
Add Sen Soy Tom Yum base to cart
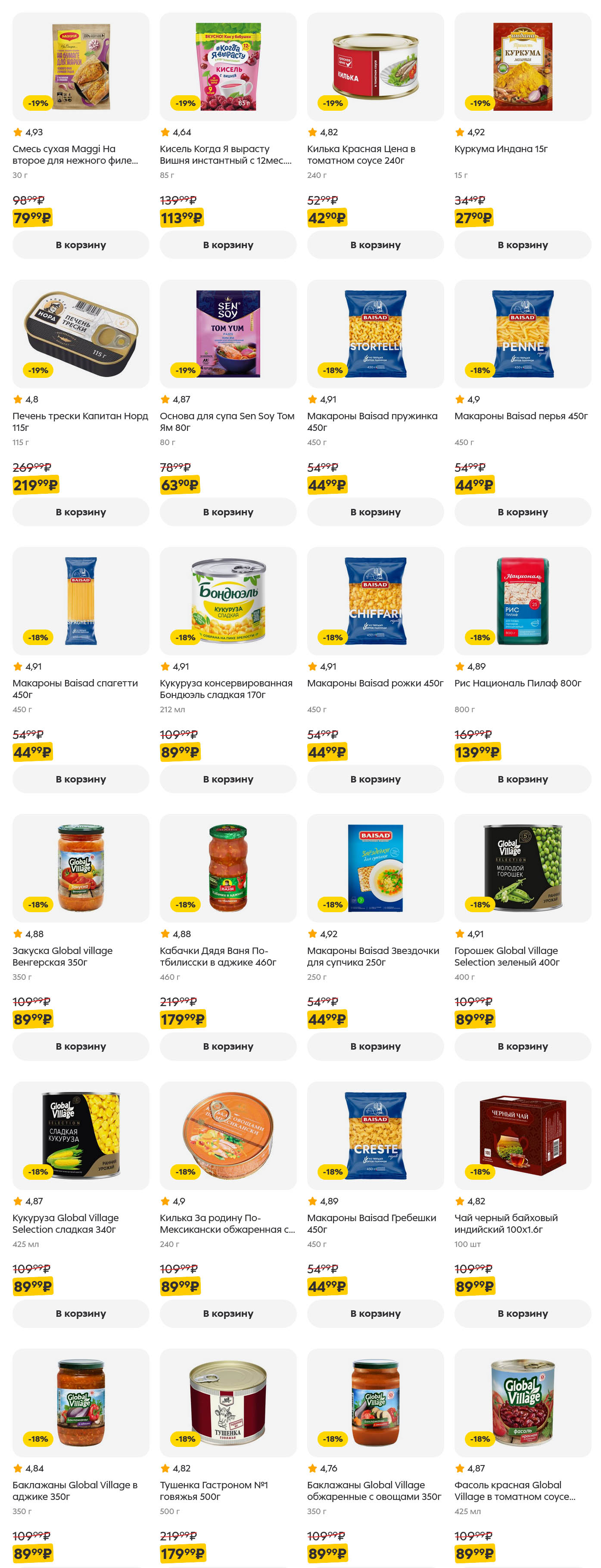pyautogui.click(x=227, y=512)
